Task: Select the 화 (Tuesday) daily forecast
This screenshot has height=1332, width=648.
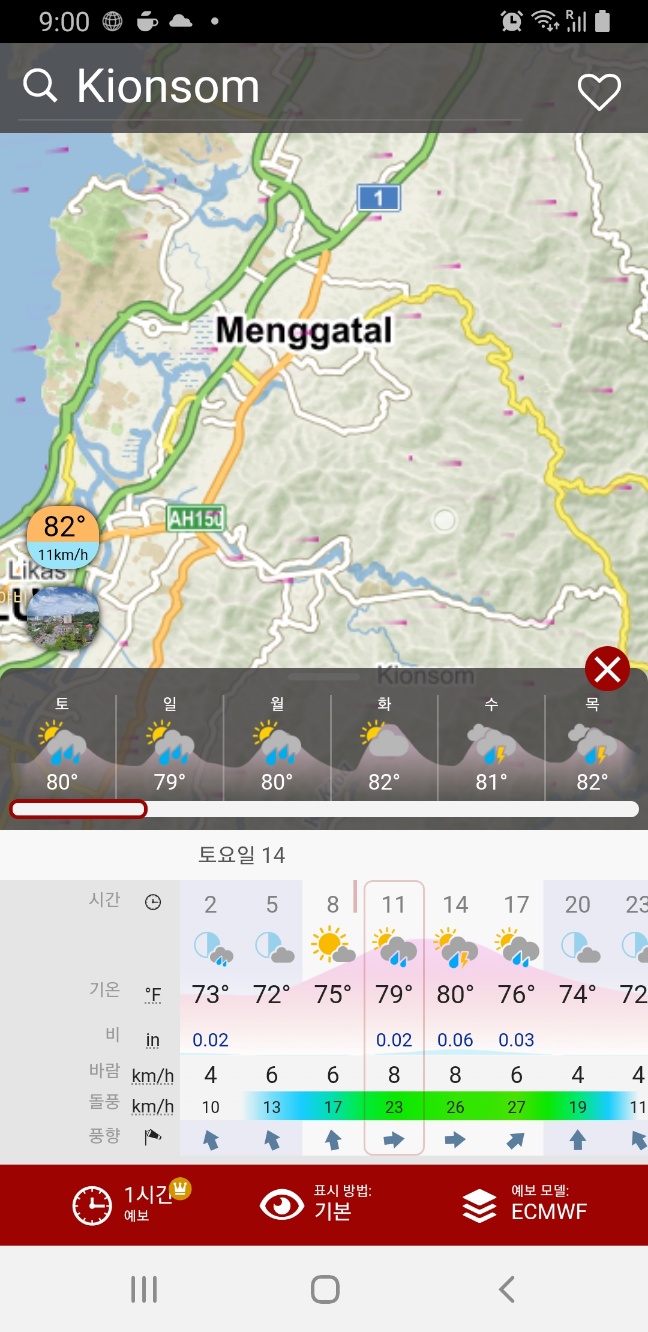Action: coord(384,745)
